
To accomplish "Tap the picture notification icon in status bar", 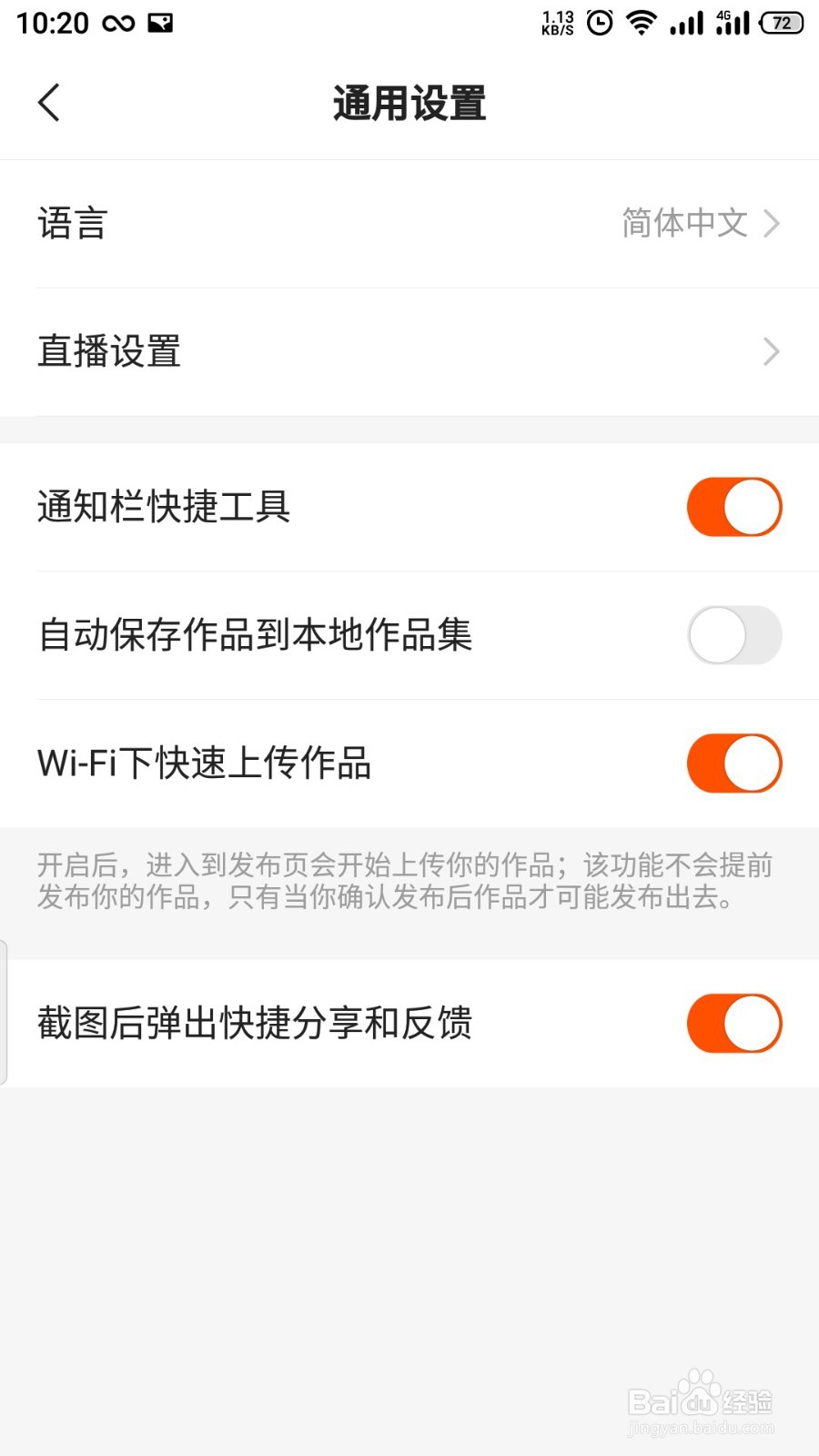I will click(x=159, y=23).
